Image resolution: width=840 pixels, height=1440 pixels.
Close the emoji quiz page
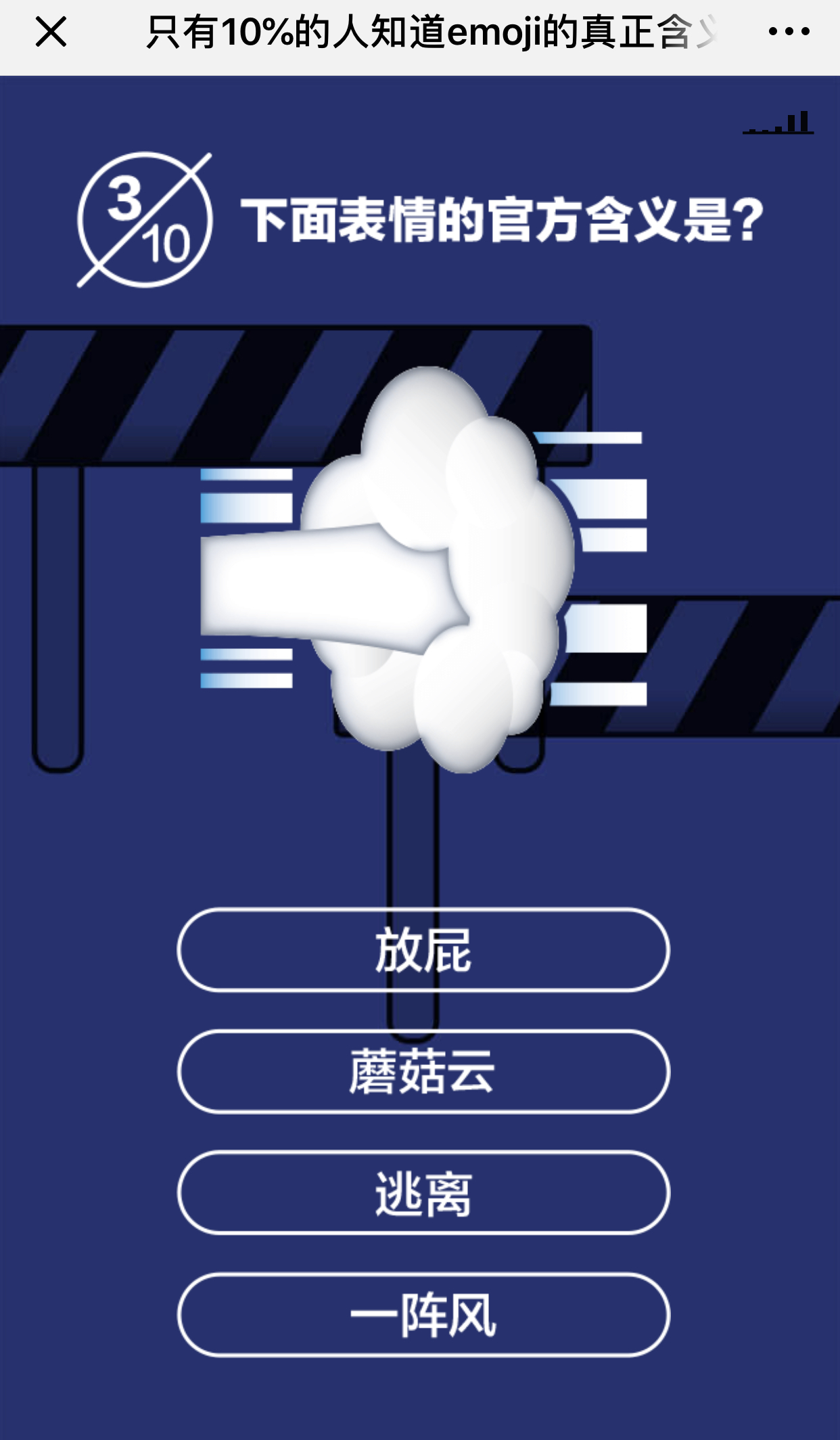pyautogui.click(x=51, y=32)
